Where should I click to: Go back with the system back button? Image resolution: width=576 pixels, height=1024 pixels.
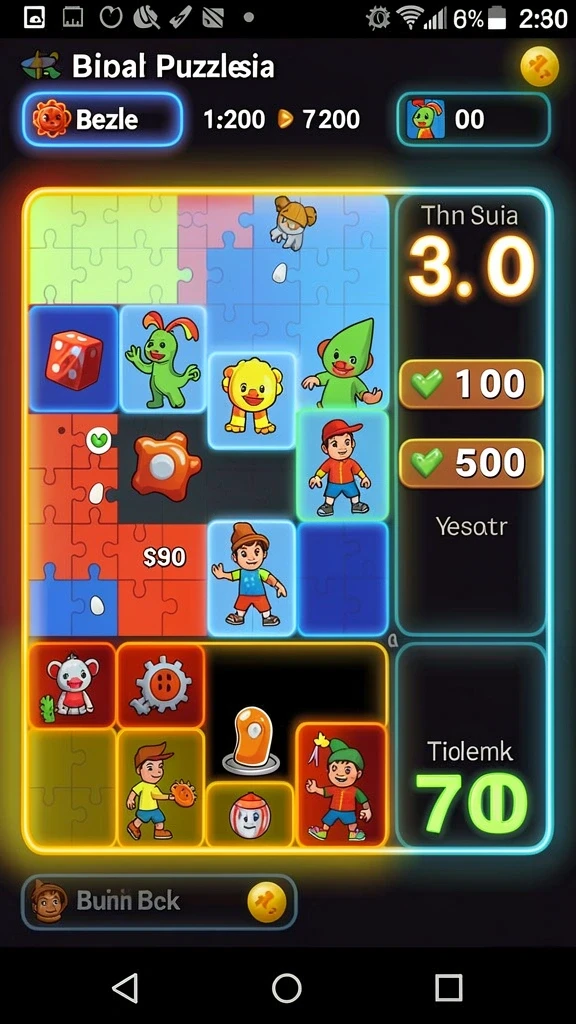[125, 987]
